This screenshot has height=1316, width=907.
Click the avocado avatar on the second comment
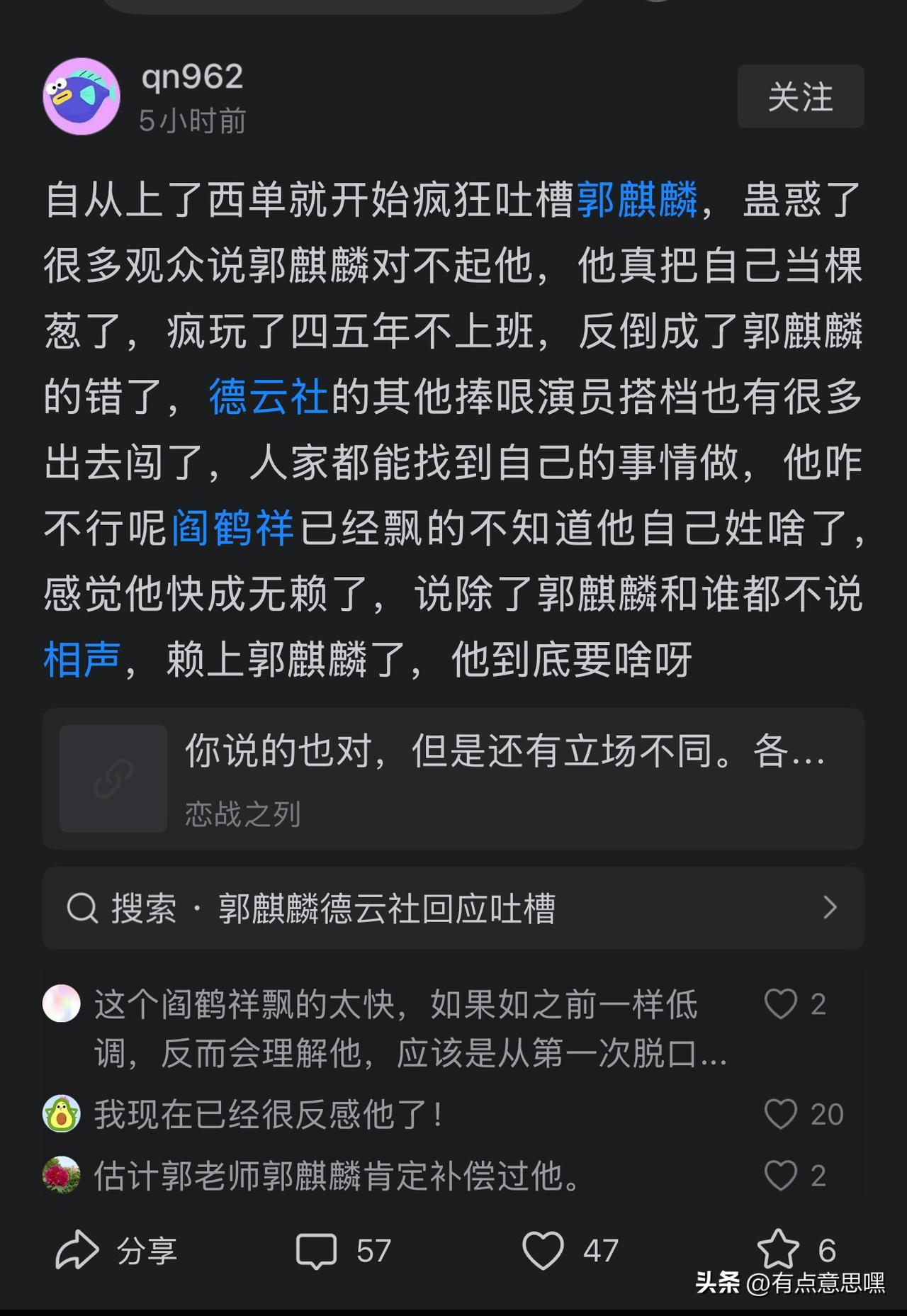[61, 1114]
